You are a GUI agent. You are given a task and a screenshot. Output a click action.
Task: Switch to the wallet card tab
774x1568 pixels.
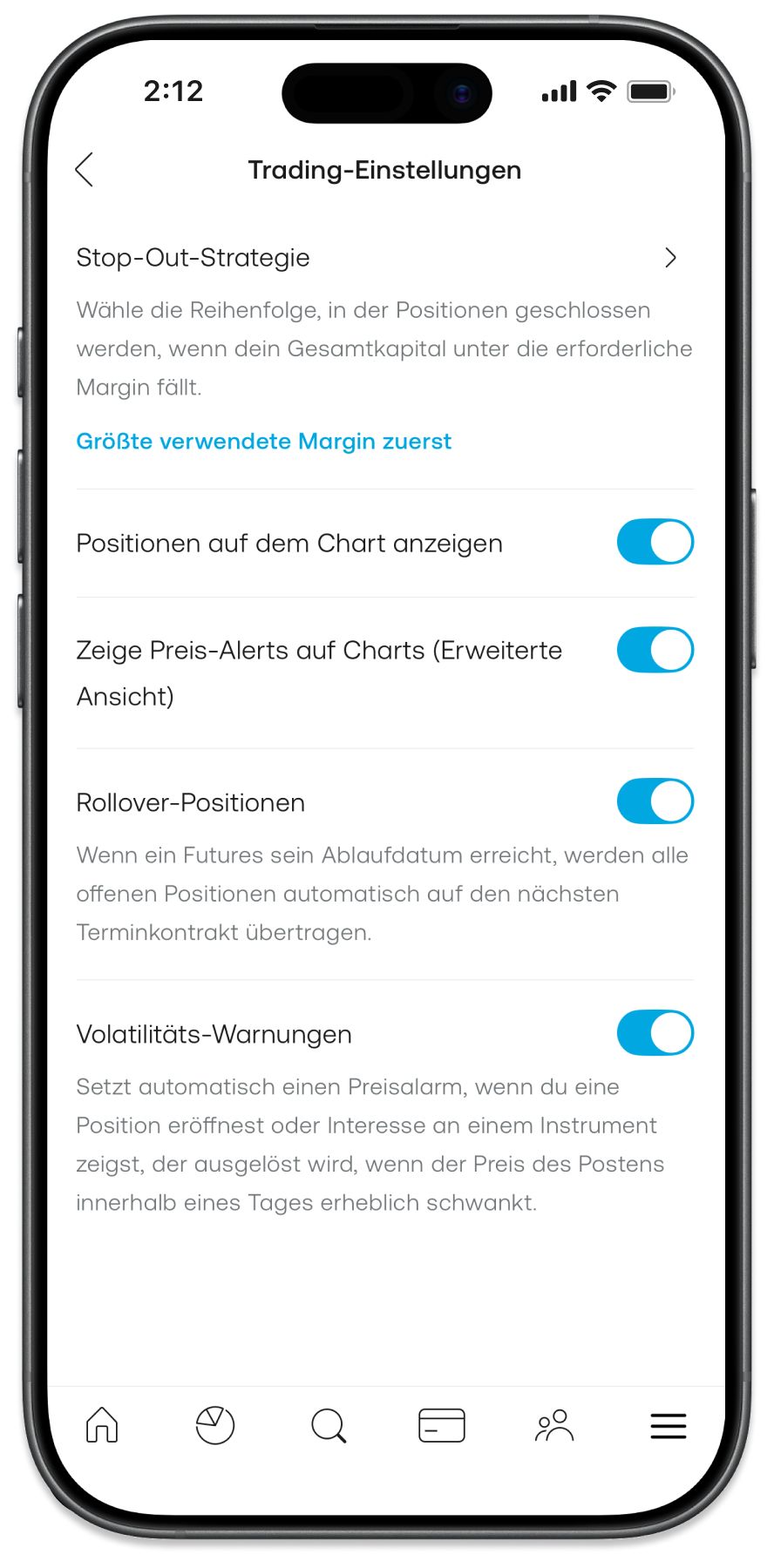(442, 1426)
